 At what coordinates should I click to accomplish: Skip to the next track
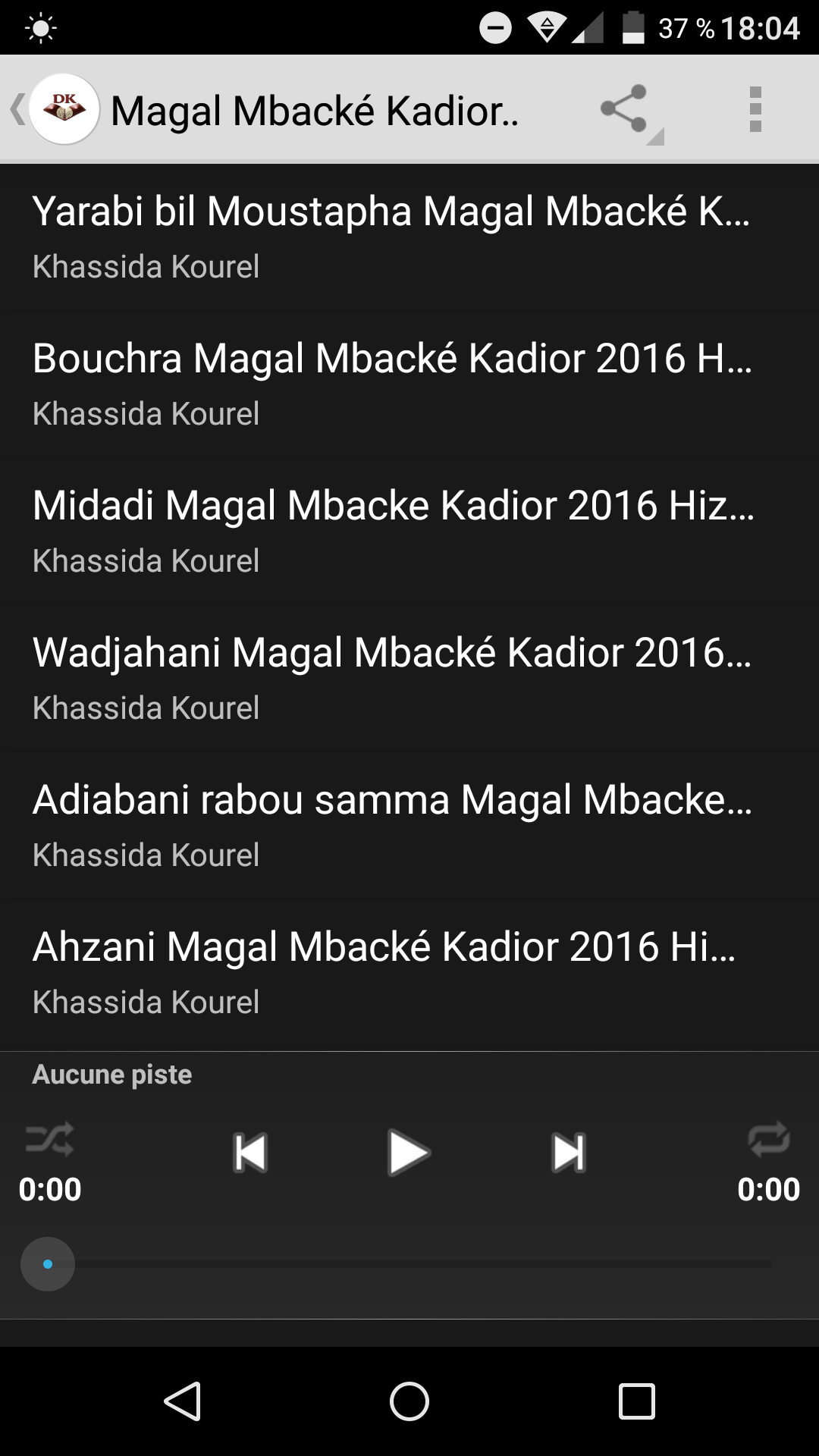coord(570,1153)
